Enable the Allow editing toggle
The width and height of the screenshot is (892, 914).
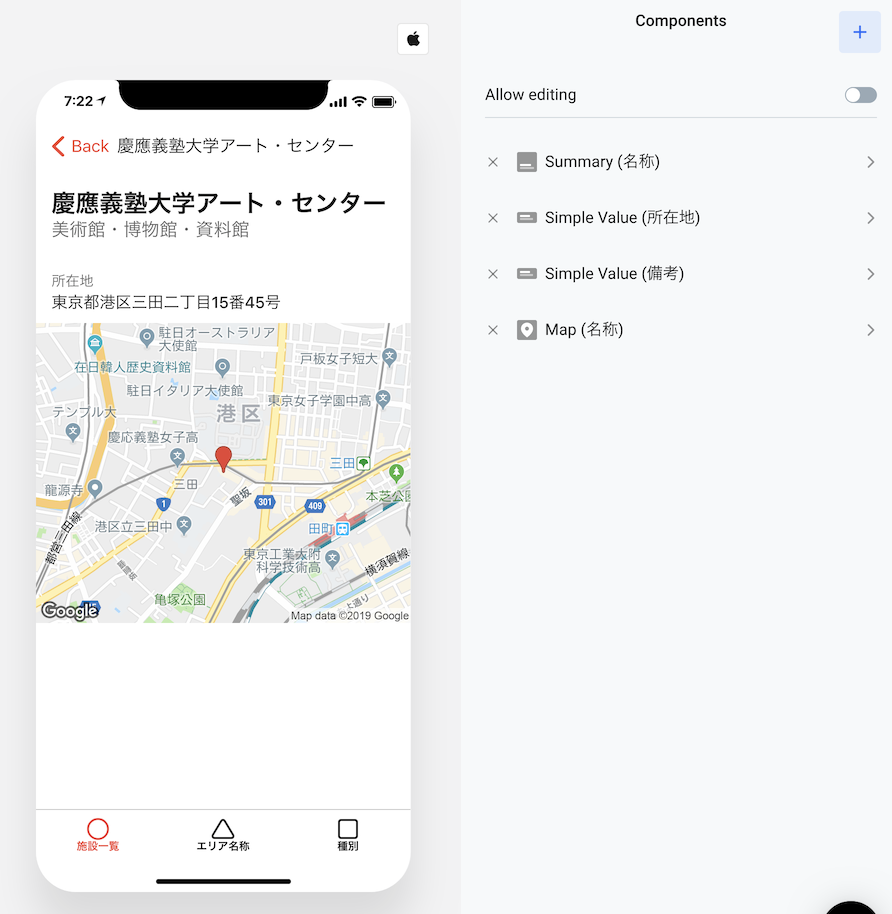coord(860,94)
